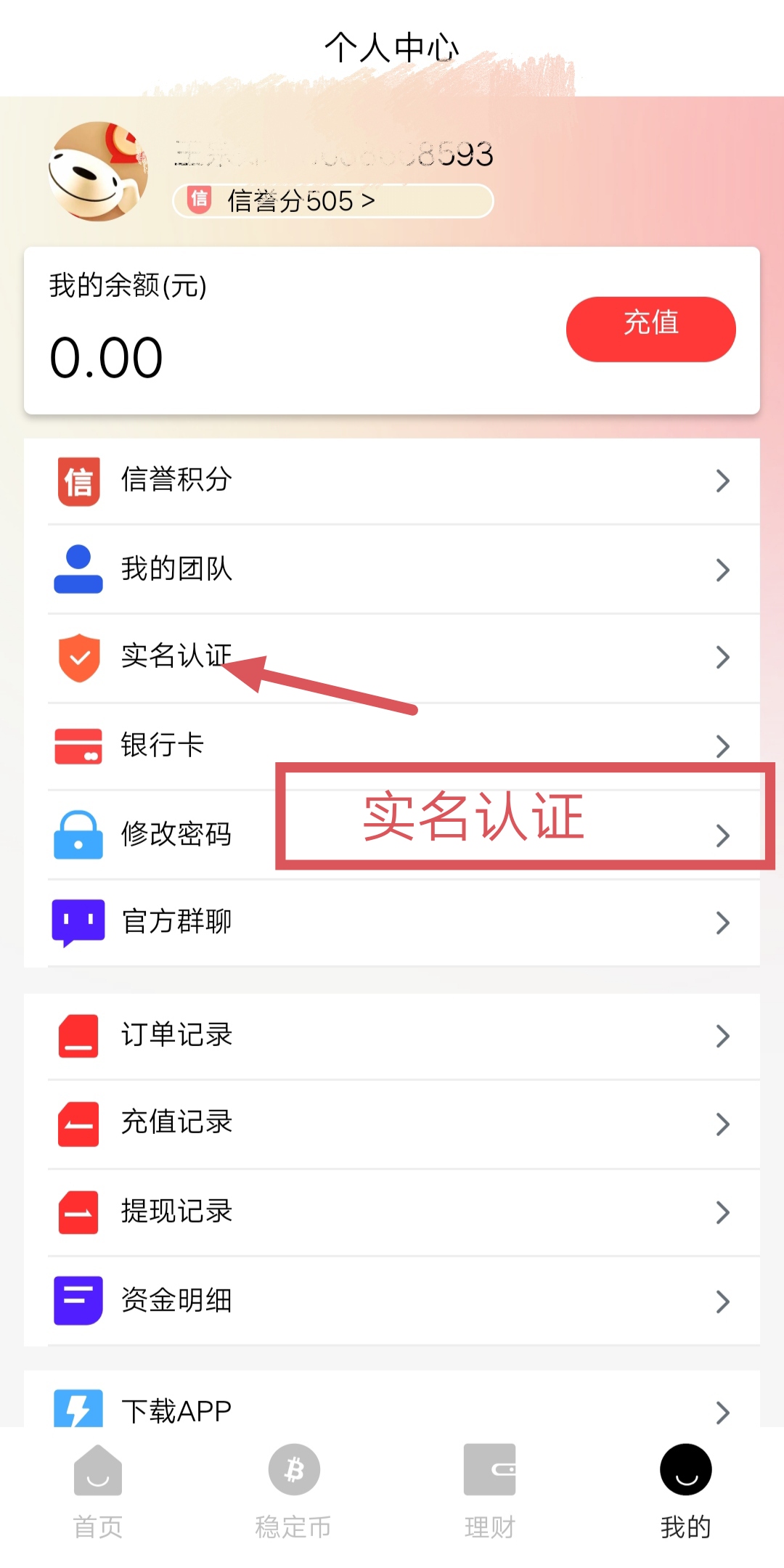View 订单记录 order history
784x1568 pixels.
coord(392,1035)
